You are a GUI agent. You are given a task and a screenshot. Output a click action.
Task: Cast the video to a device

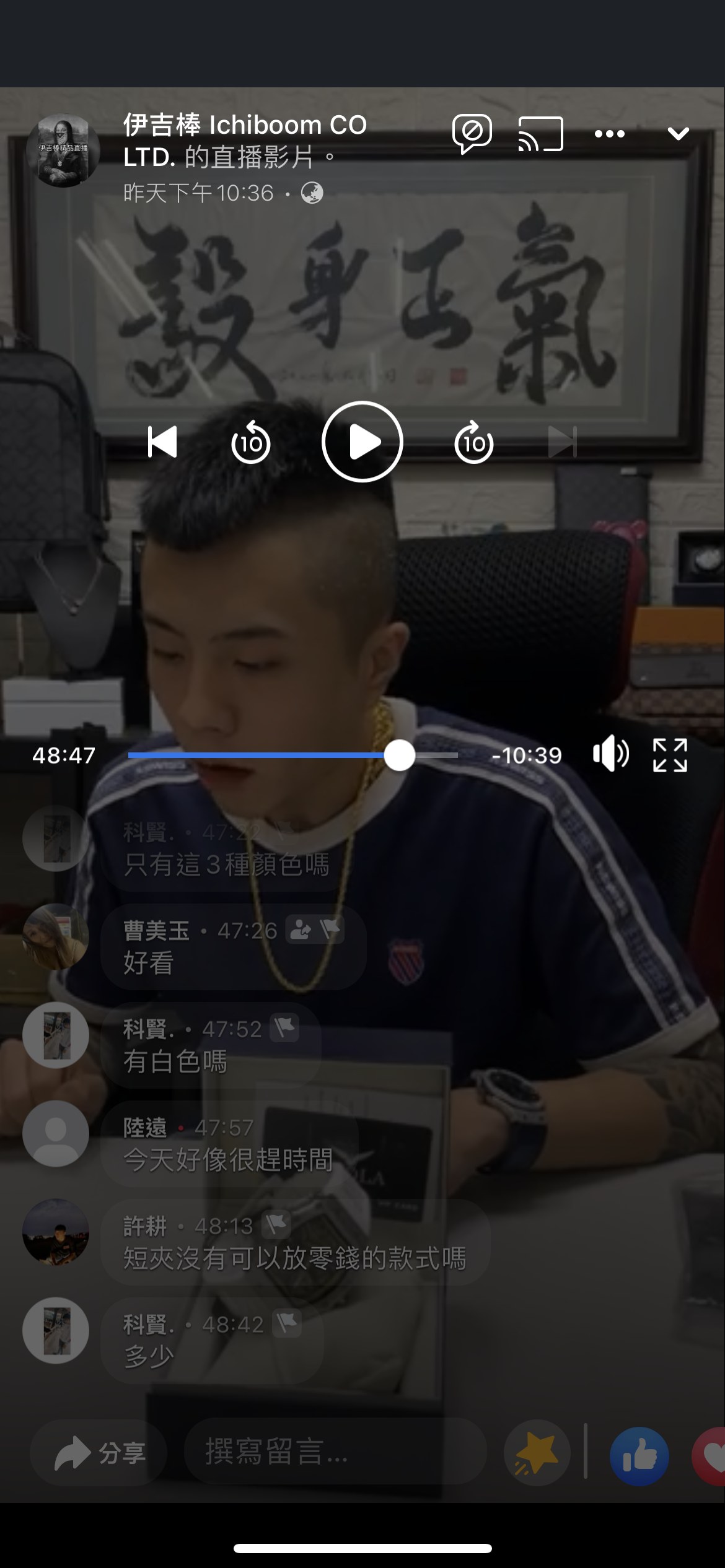pos(540,134)
